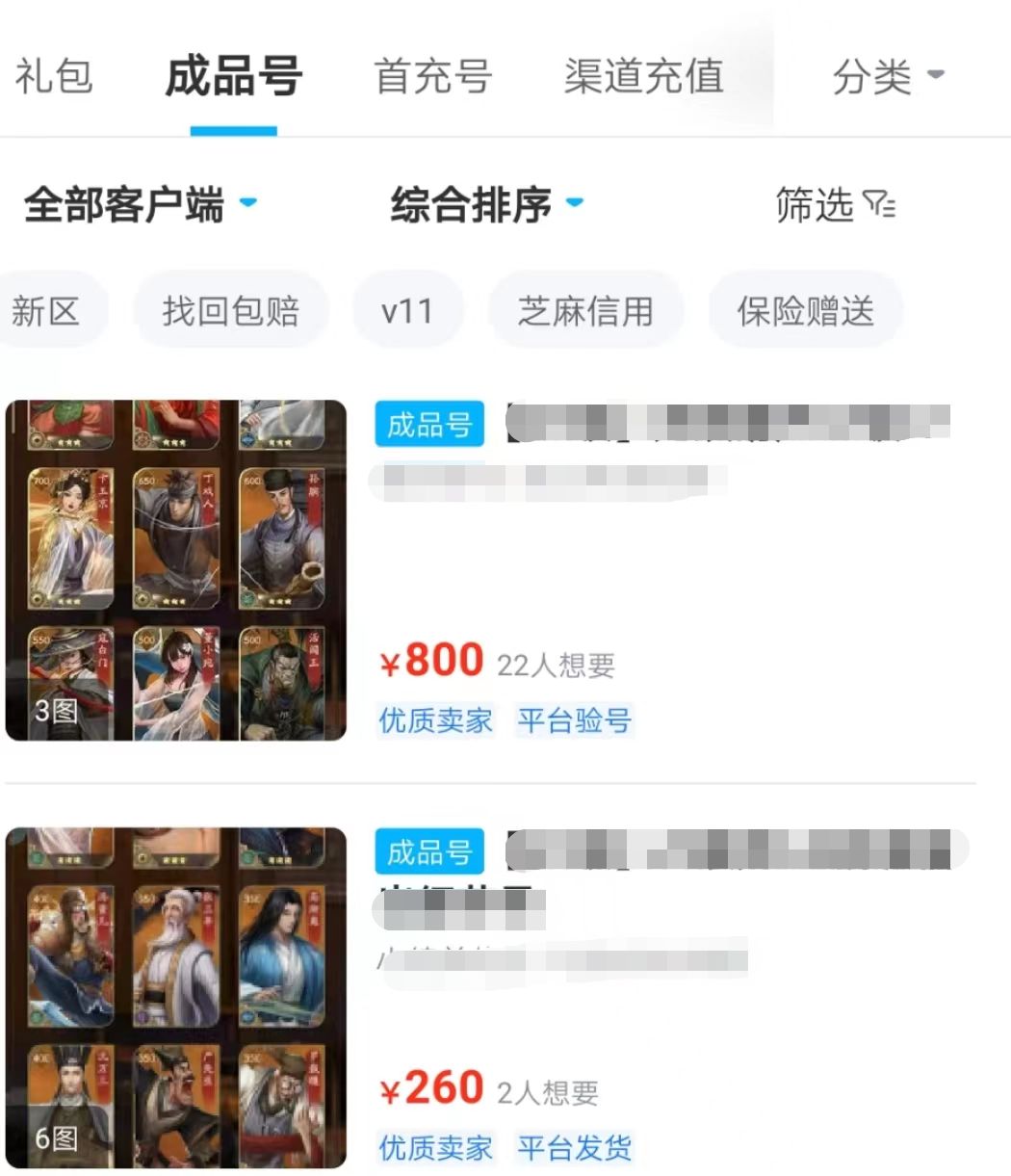The image size is (1011, 1176).
Task: Select the v11 filter chip
Action: [x=407, y=311]
